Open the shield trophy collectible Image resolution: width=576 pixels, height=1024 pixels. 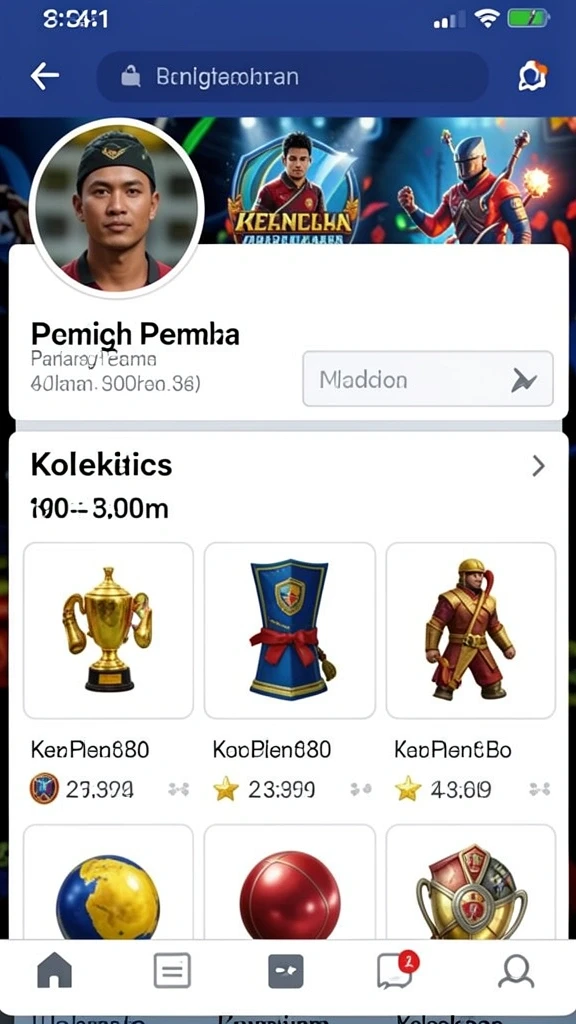click(471, 882)
